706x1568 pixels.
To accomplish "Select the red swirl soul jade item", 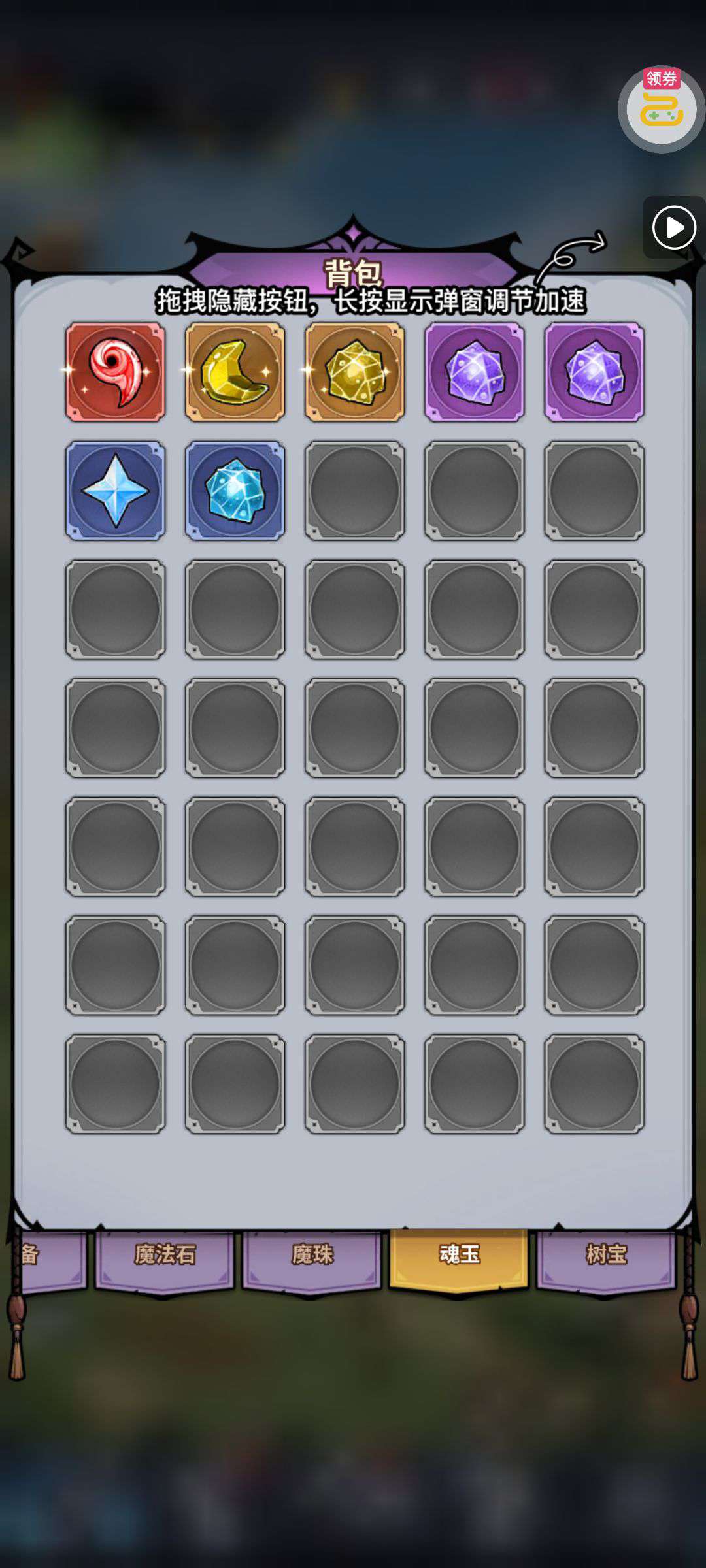I will pyautogui.click(x=115, y=372).
